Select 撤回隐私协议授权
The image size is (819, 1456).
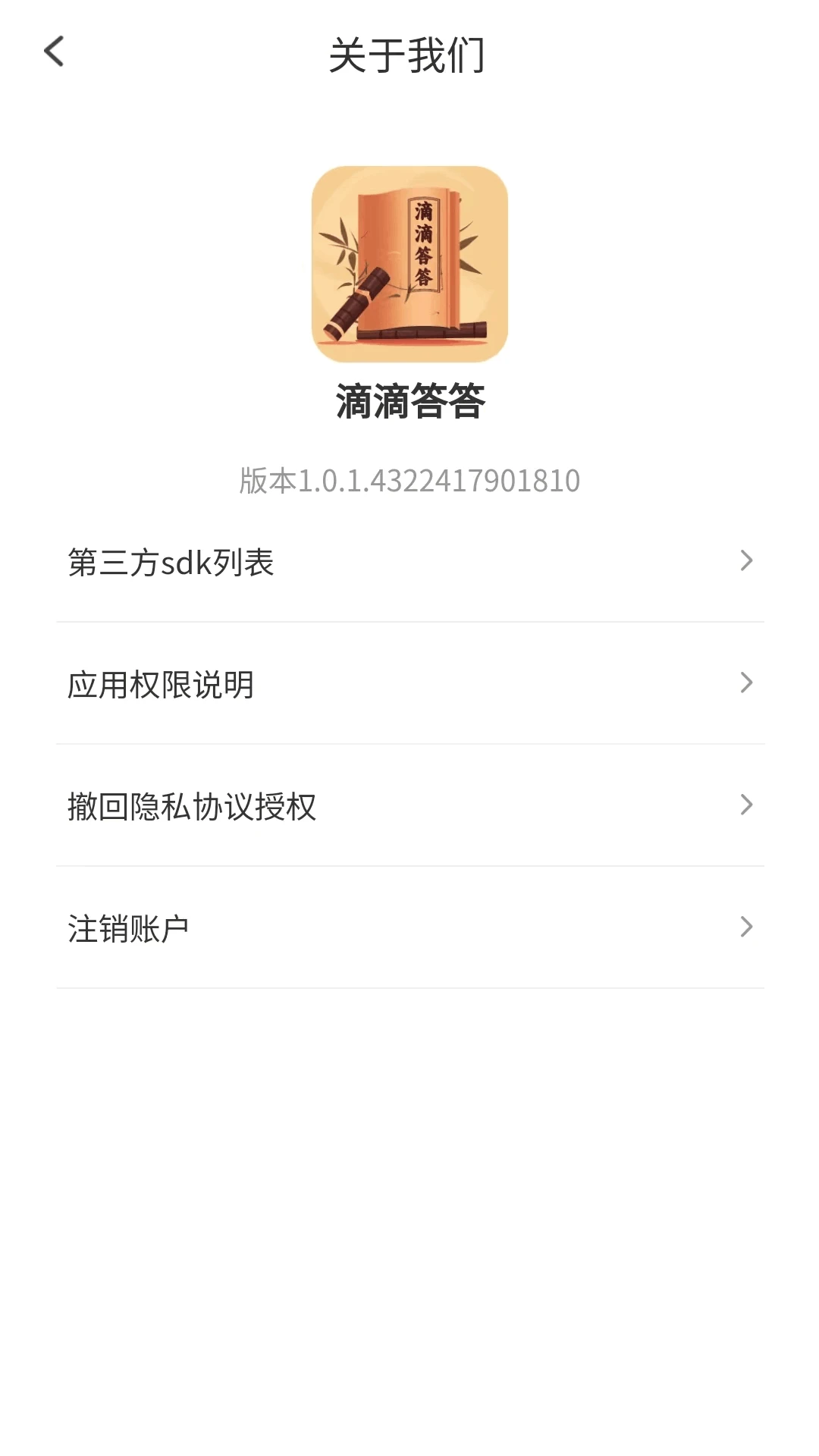point(409,806)
